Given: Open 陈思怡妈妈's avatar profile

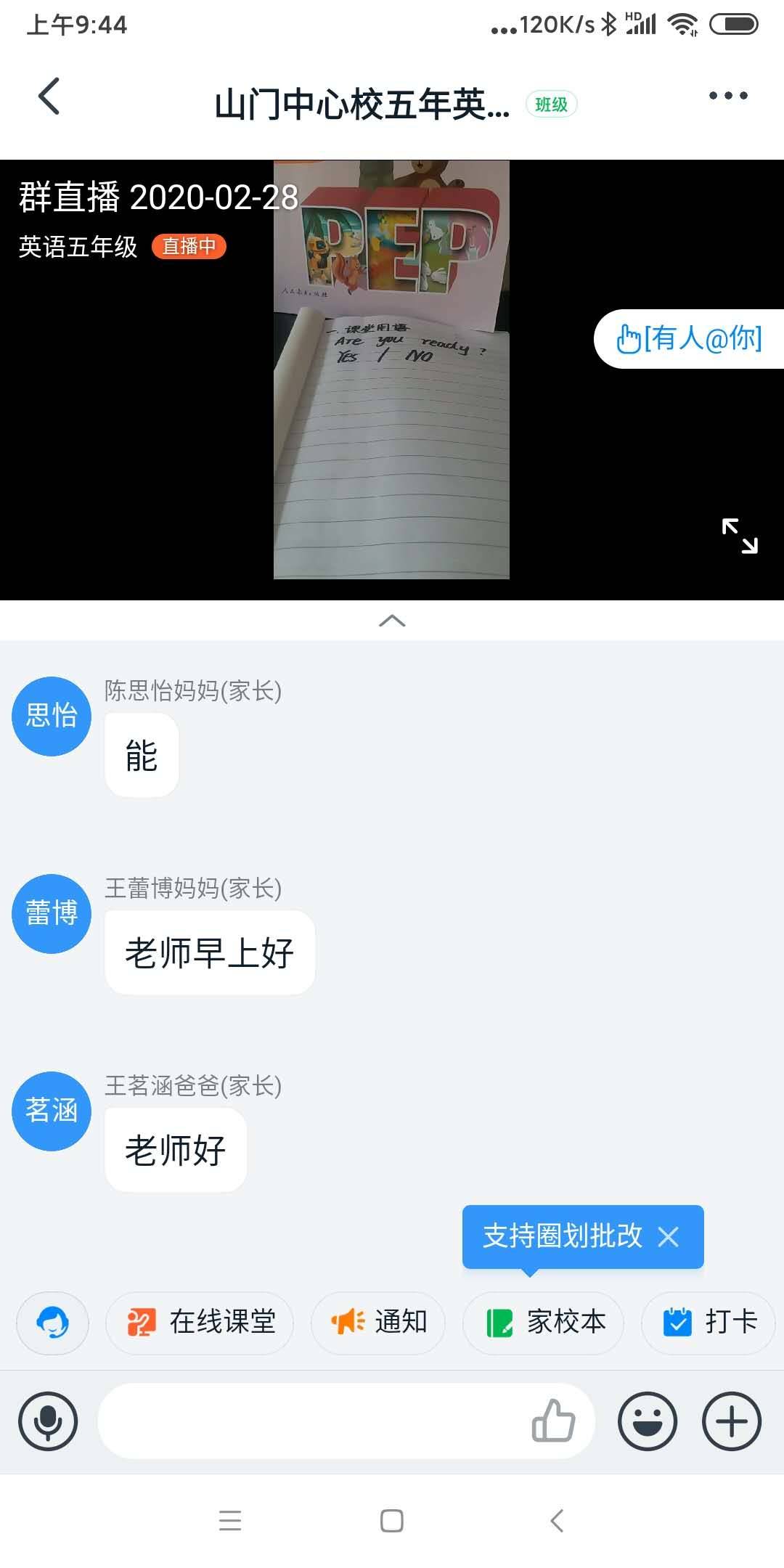Looking at the screenshot, I should [52, 716].
